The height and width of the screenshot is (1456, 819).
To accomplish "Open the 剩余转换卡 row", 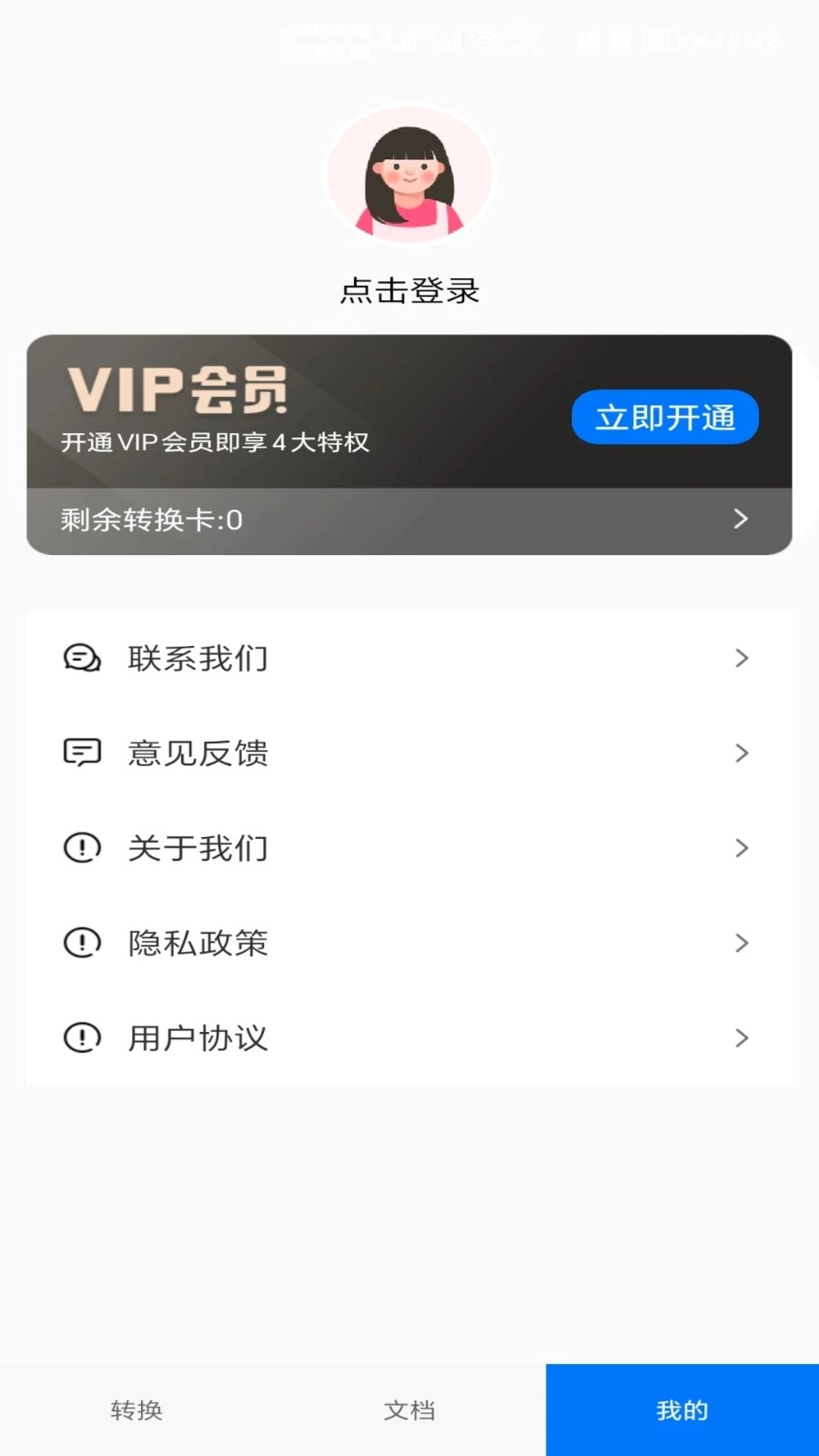I will pos(409,521).
